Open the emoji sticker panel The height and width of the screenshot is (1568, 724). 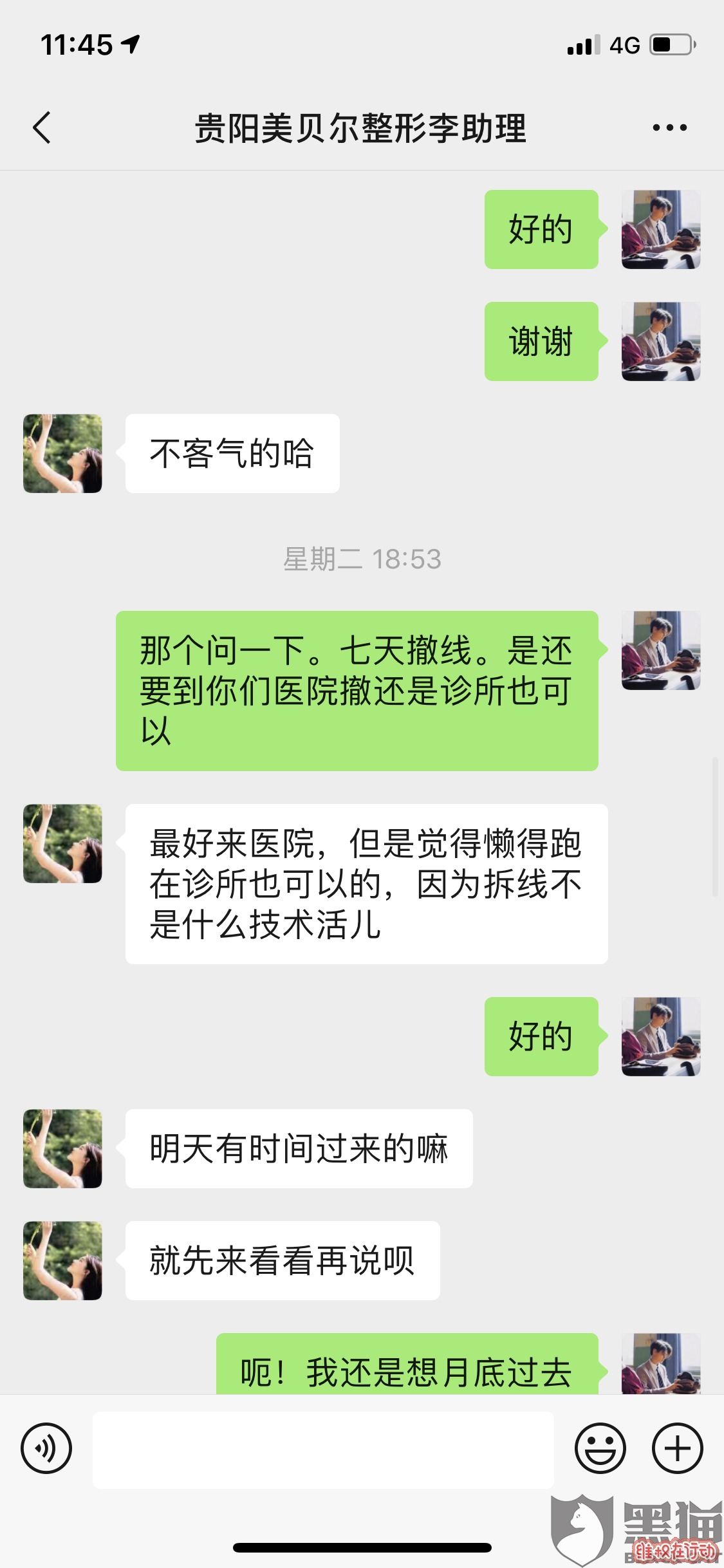pos(600,1448)
